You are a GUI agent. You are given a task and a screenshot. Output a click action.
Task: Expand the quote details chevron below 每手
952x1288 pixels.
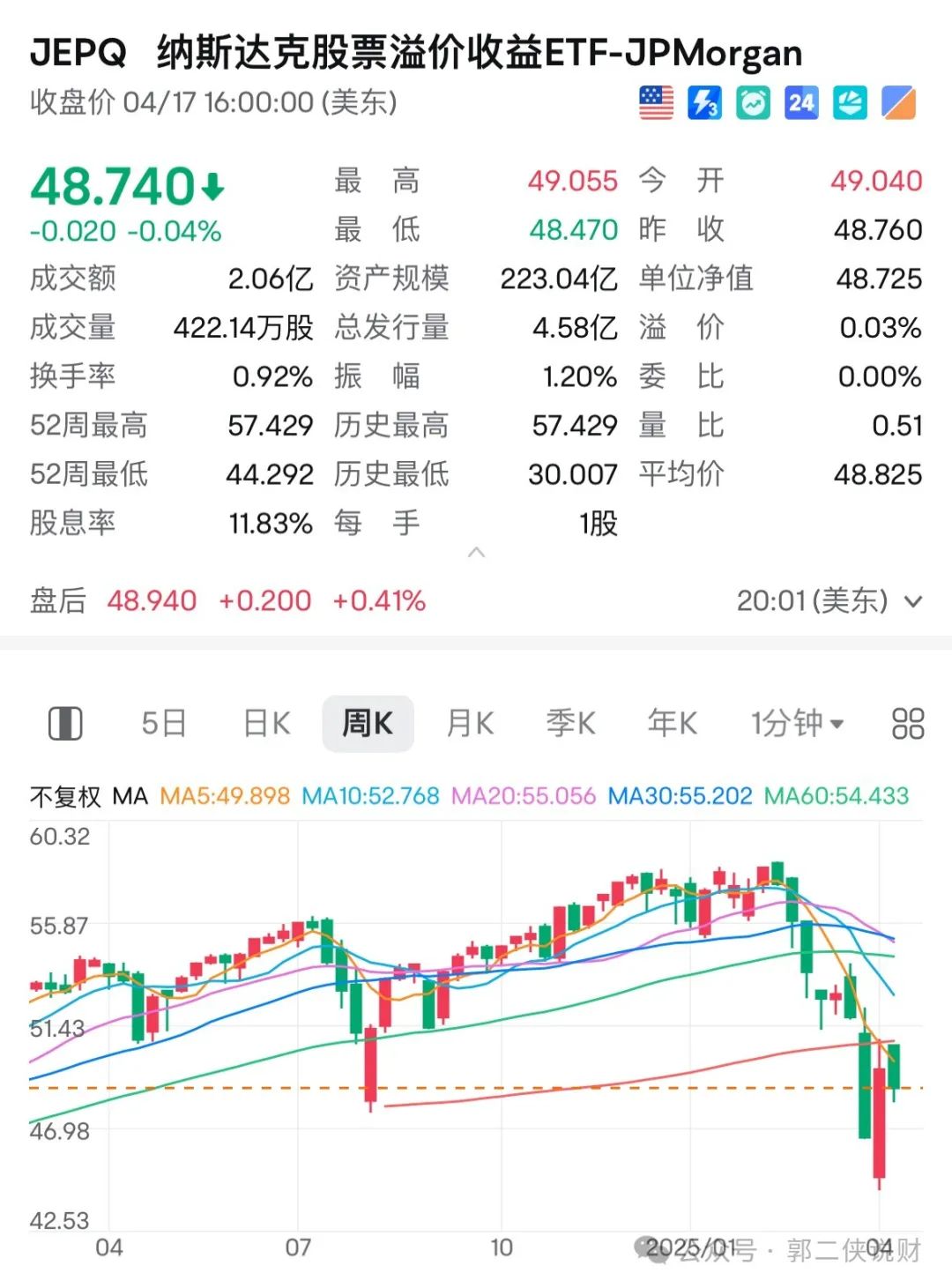tap(476, 554)
